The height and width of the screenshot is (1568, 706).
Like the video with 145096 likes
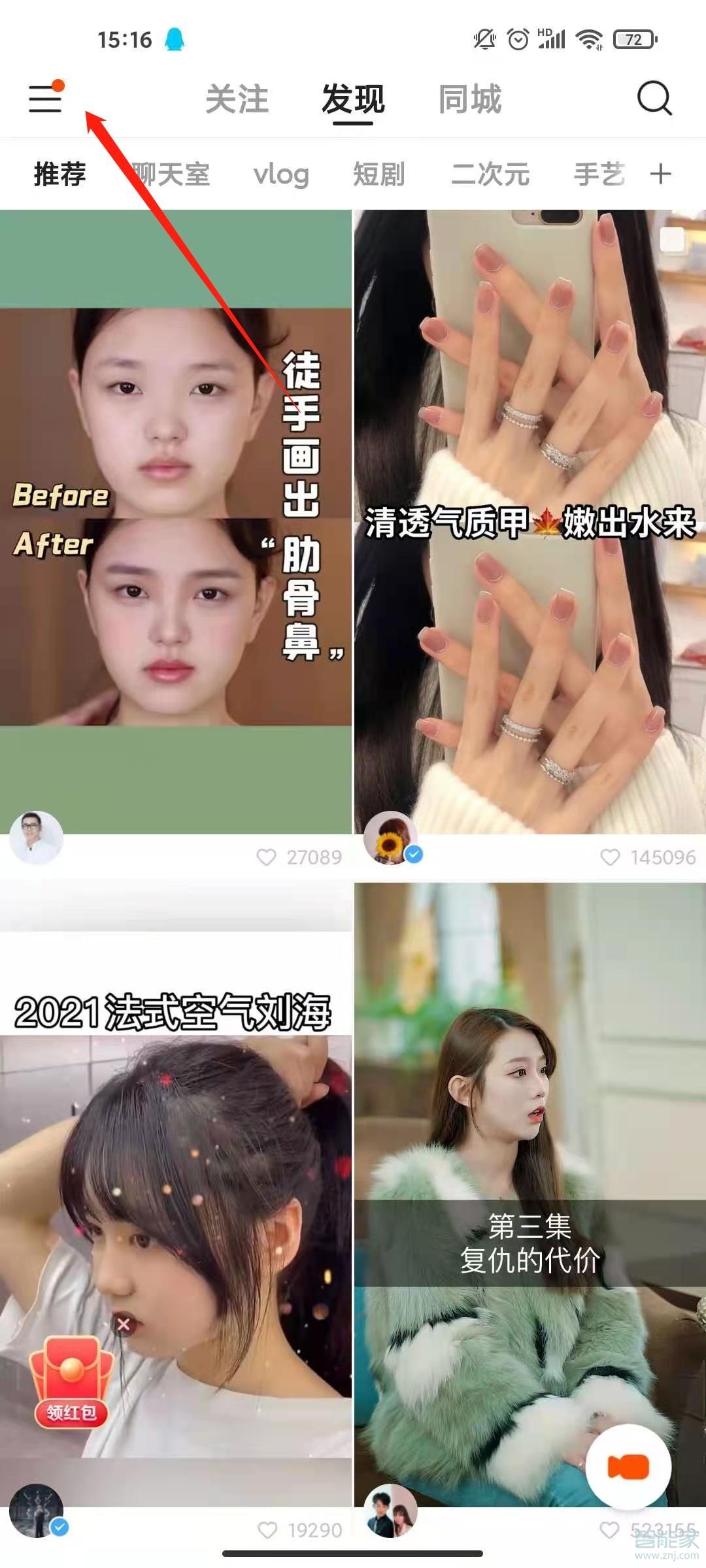pos(610,857)
